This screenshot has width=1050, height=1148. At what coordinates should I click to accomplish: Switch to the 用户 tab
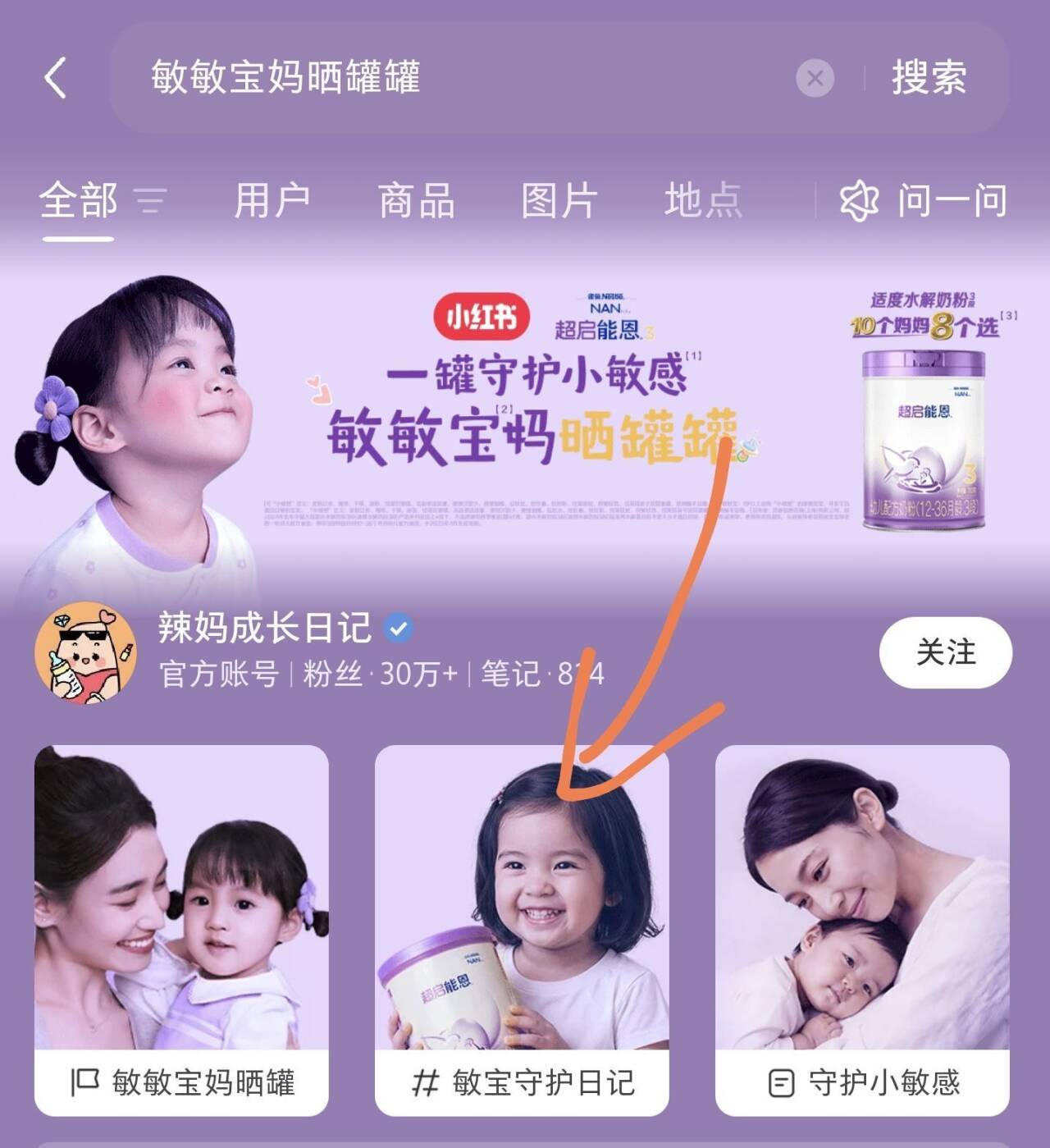pyautogui.click(x=272, y=200)
